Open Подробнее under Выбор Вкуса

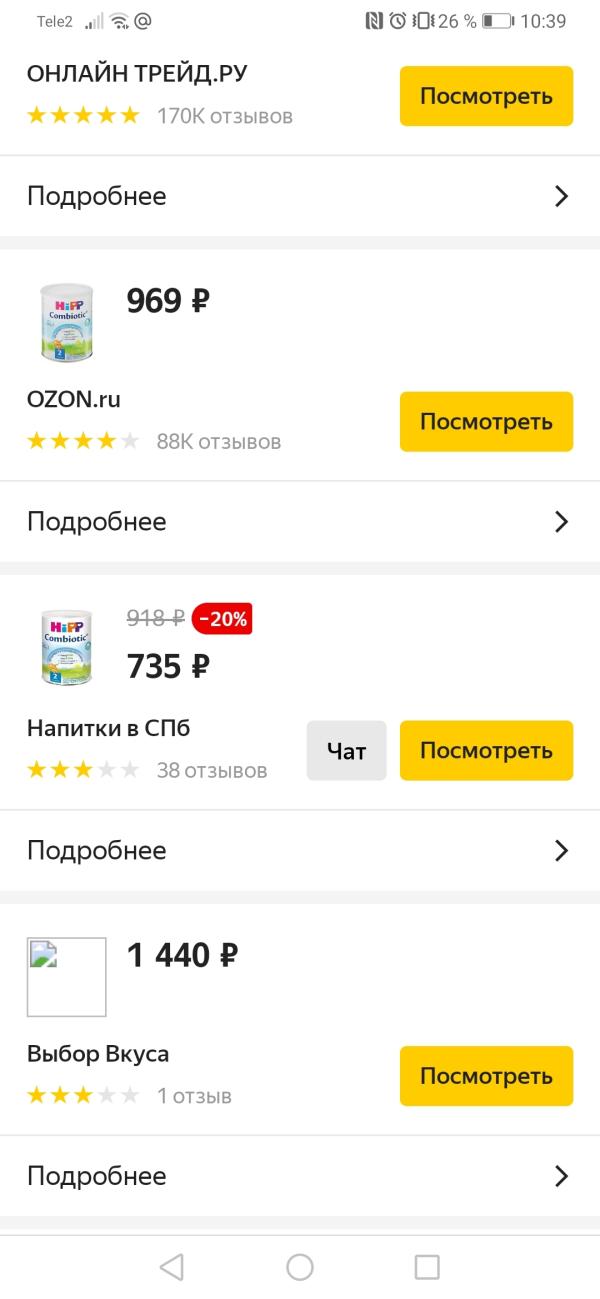[x=298, y=1176]
